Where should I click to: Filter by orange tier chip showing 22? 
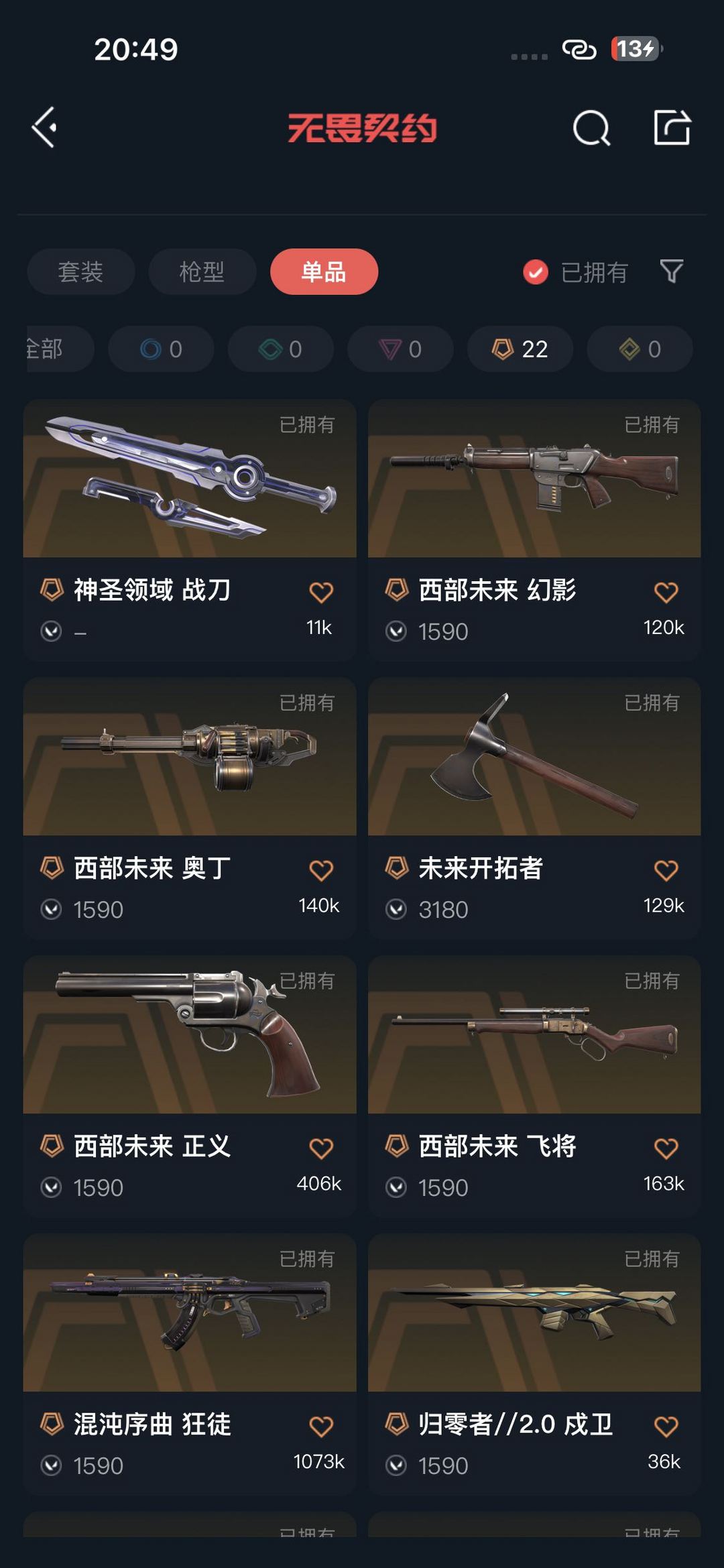520,349
